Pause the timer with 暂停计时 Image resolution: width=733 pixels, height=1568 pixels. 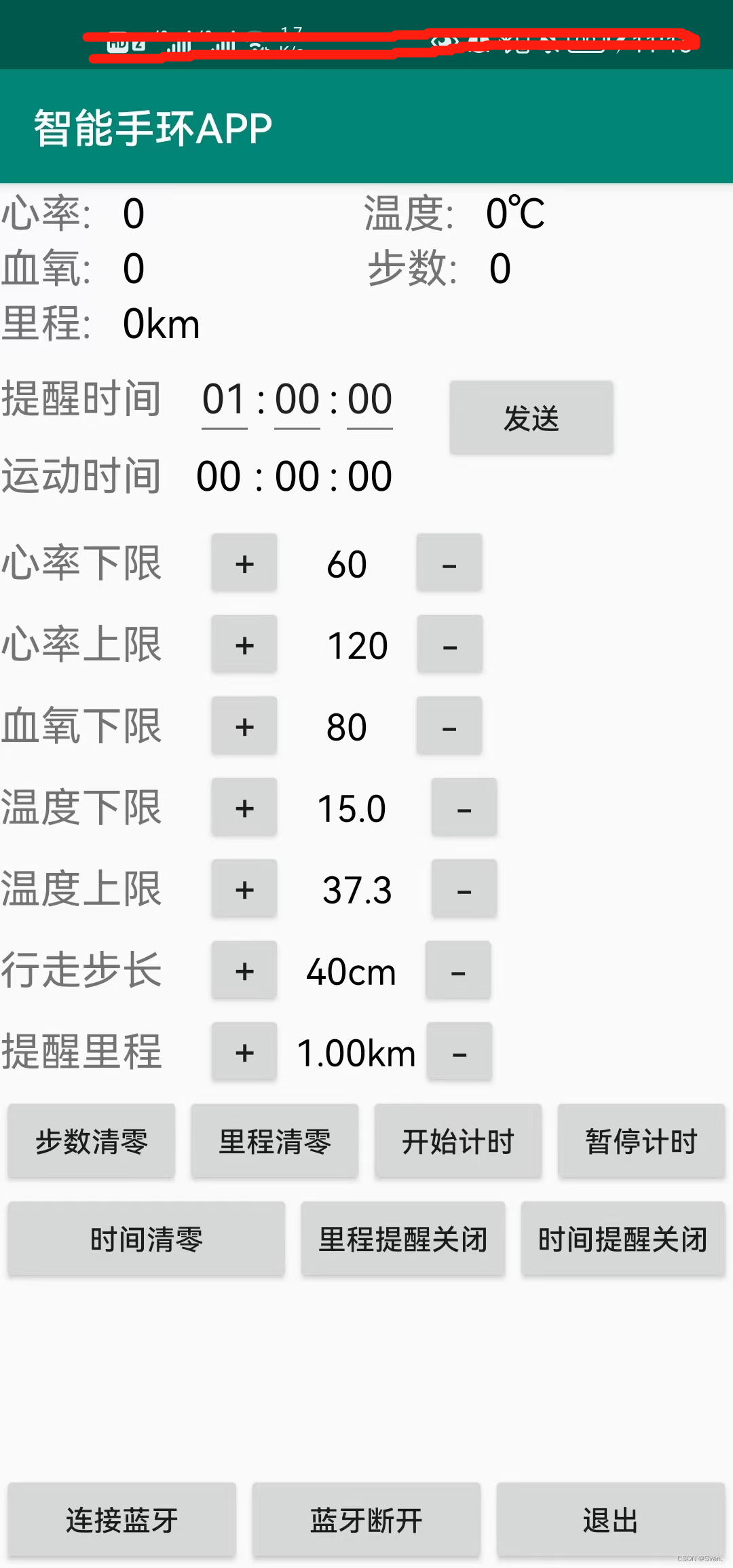tap(641, 1141)
